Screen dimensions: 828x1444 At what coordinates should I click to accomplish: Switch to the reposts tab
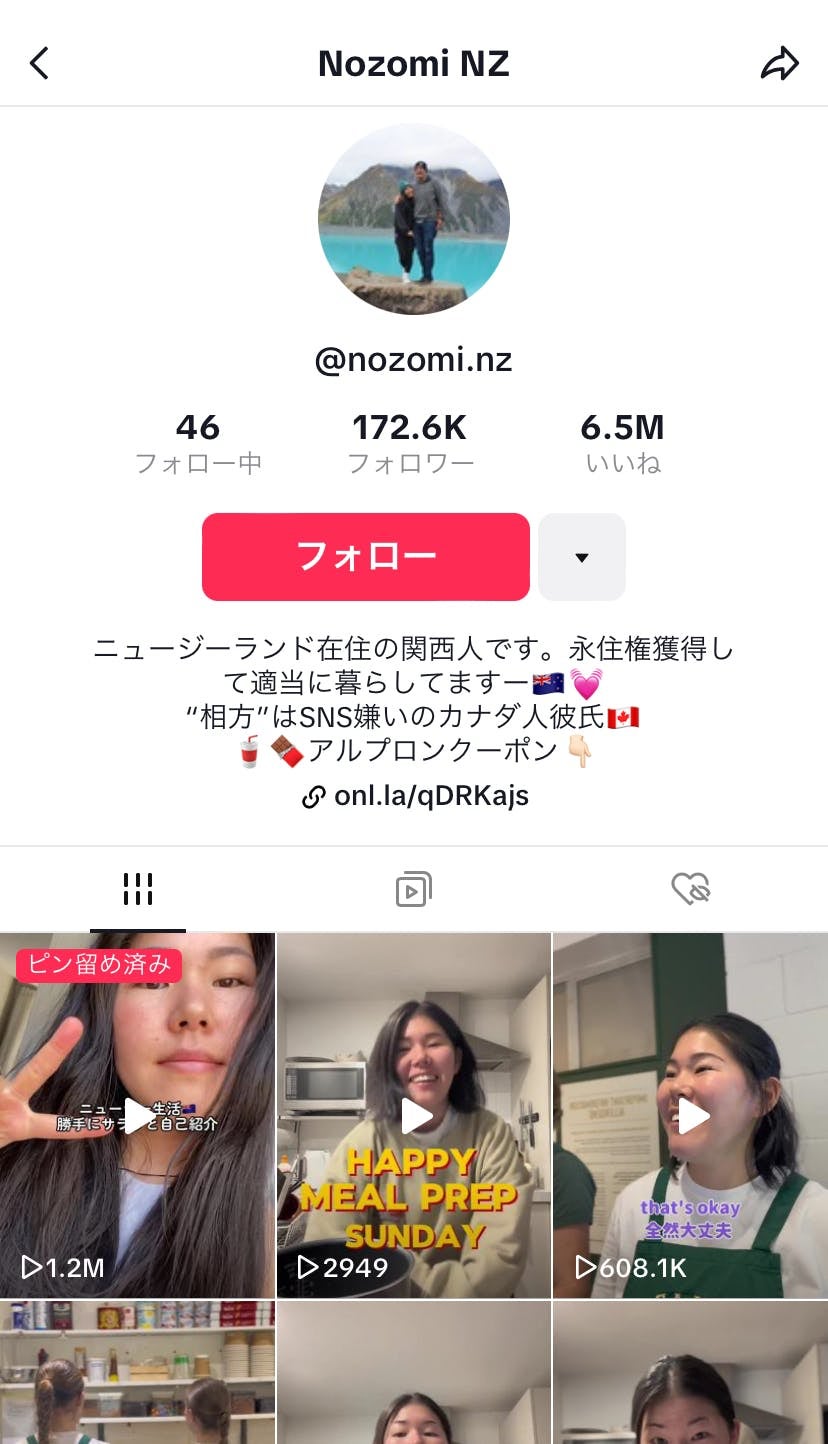click(x=413, y=889)
